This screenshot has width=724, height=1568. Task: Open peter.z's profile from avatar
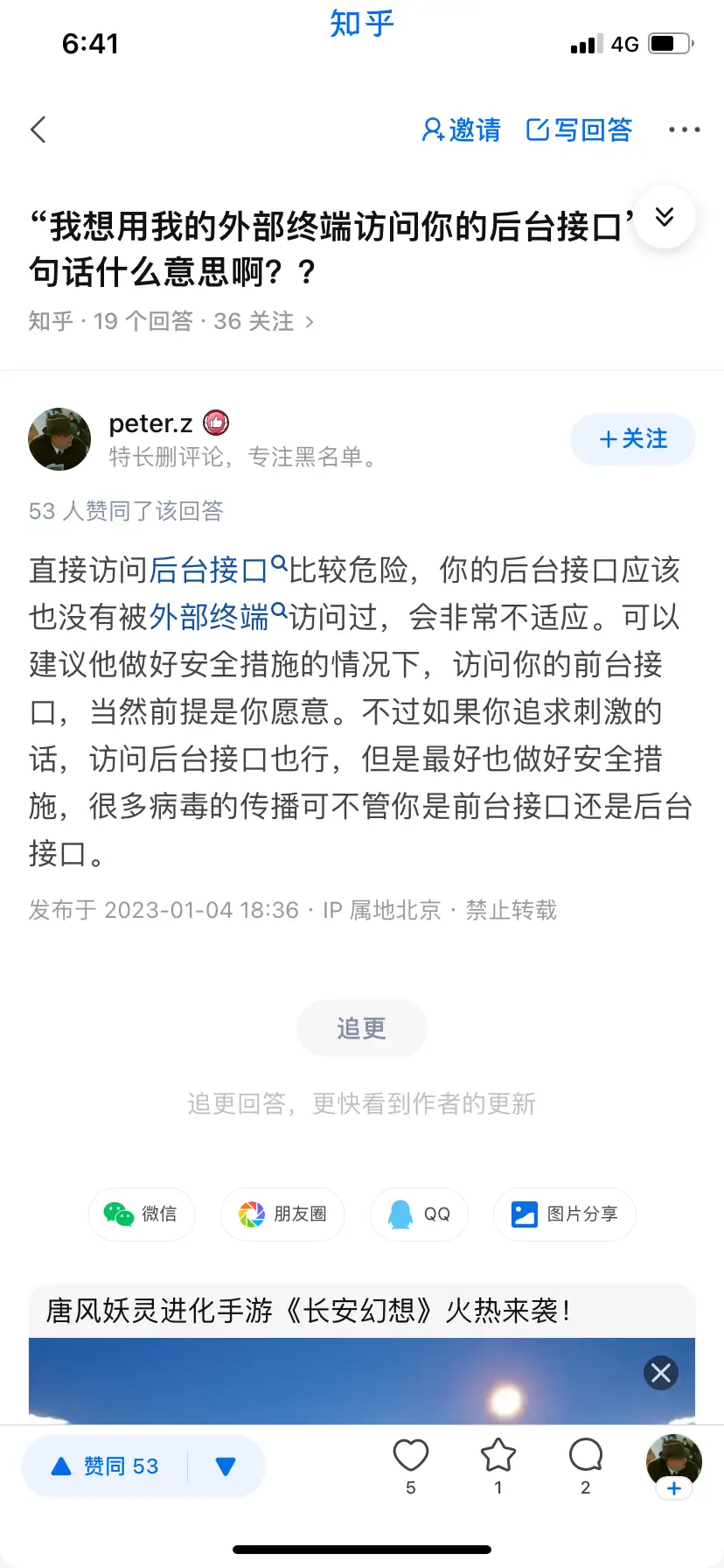59,438
